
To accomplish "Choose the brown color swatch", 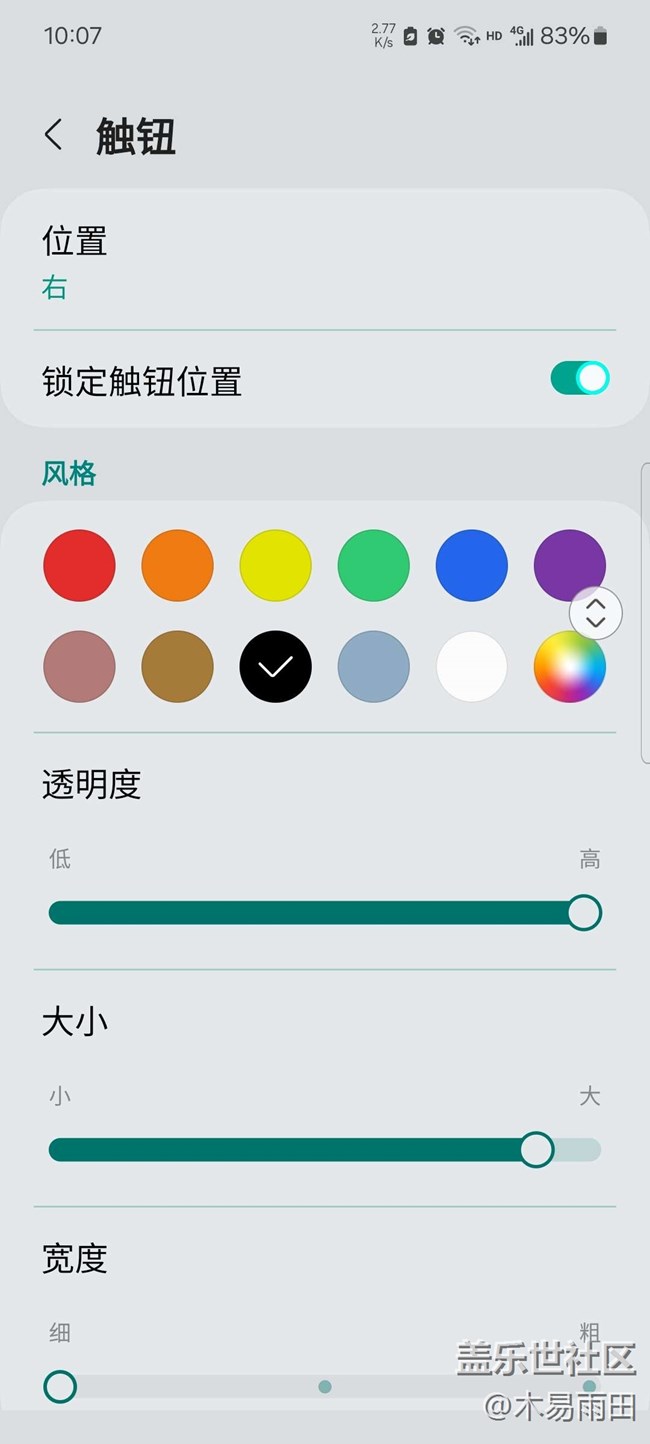I will tap(177, 667).
